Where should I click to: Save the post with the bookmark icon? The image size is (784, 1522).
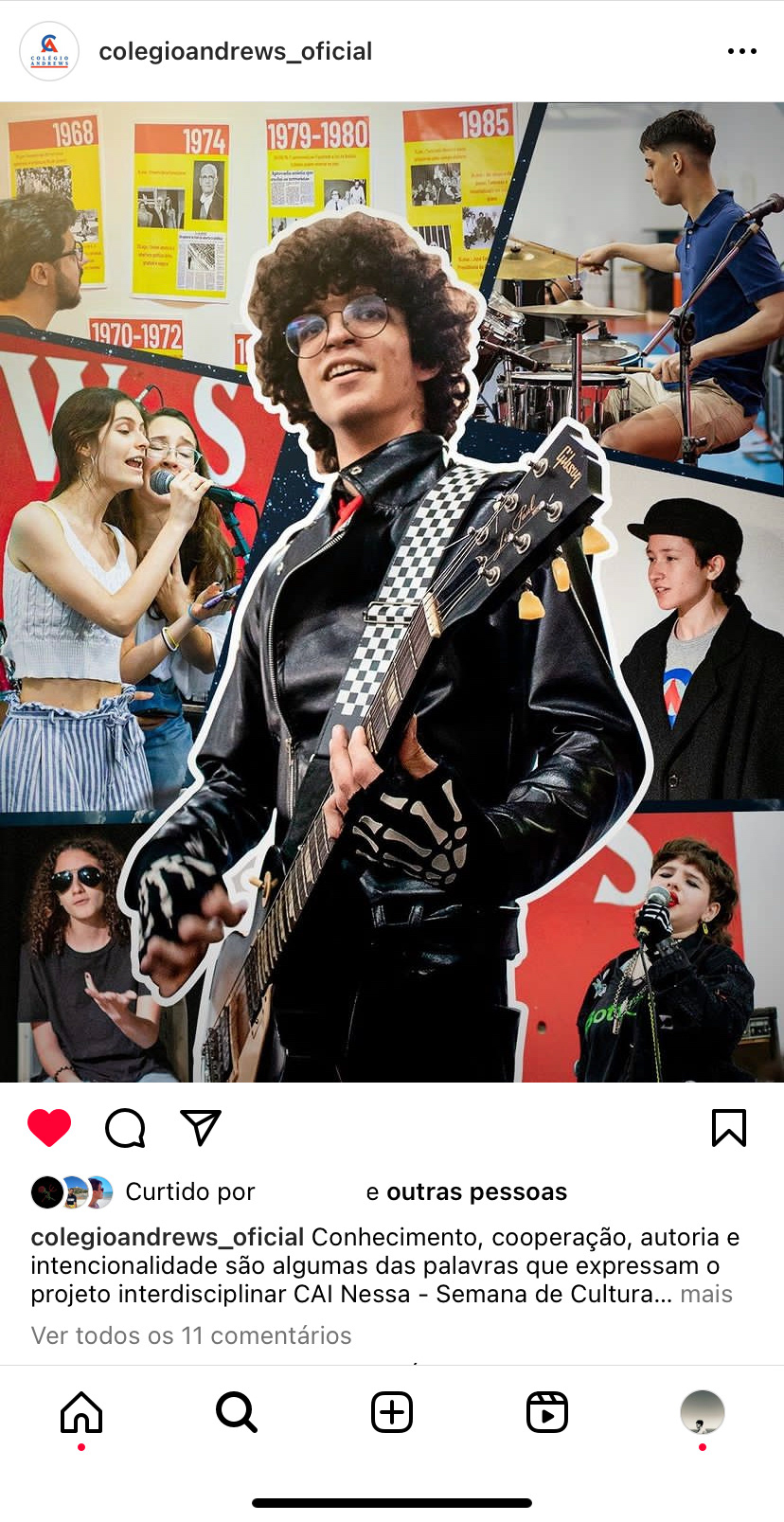click(x=728, y=1127)
